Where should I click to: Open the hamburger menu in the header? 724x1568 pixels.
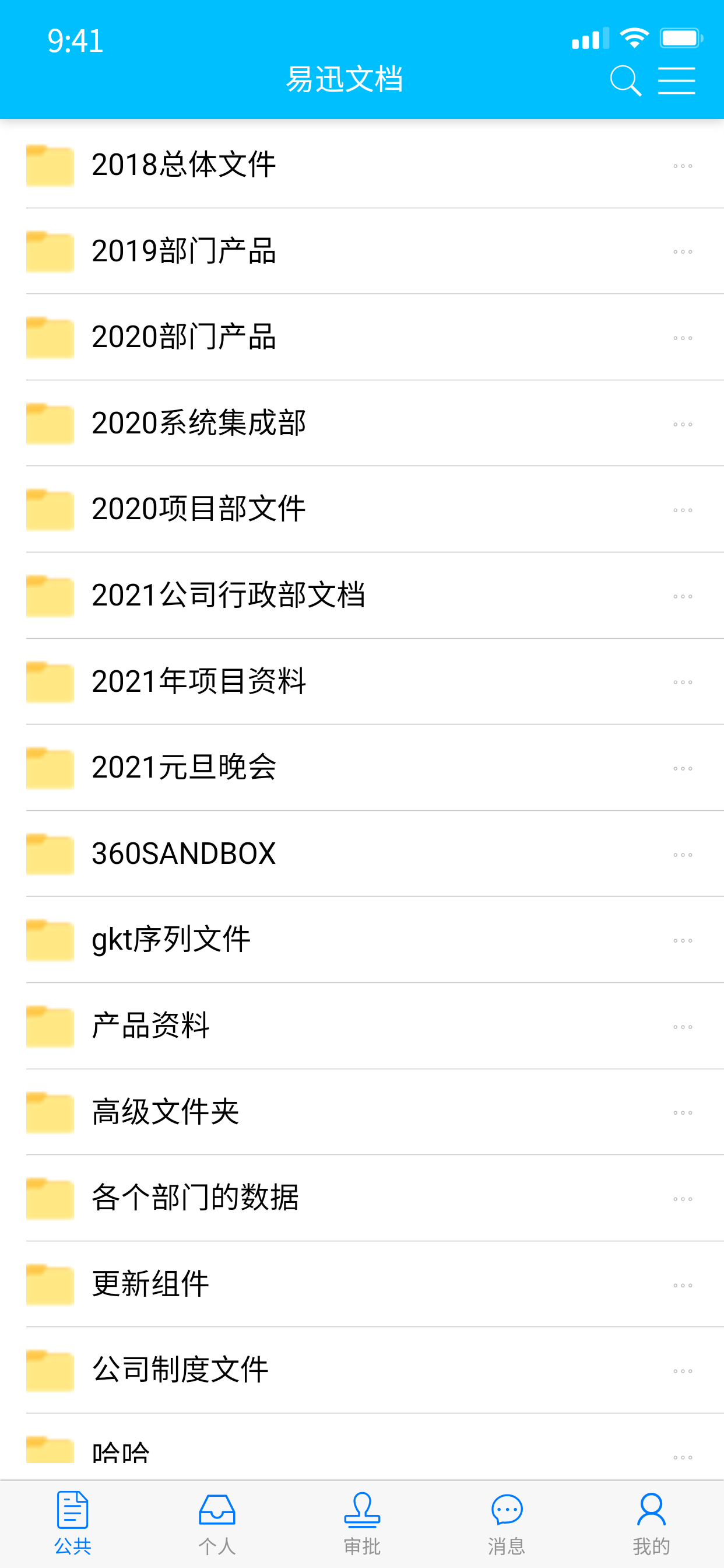click(677, 80)
